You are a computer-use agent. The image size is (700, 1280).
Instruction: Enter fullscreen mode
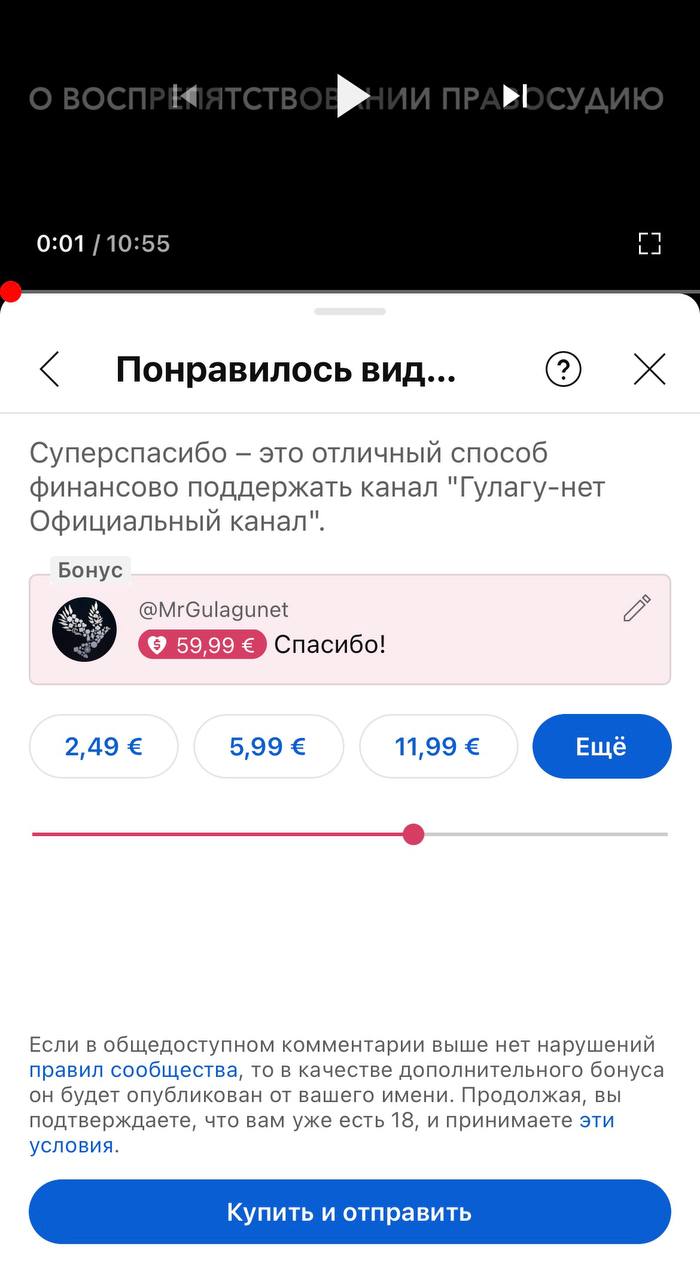(649, 243)
